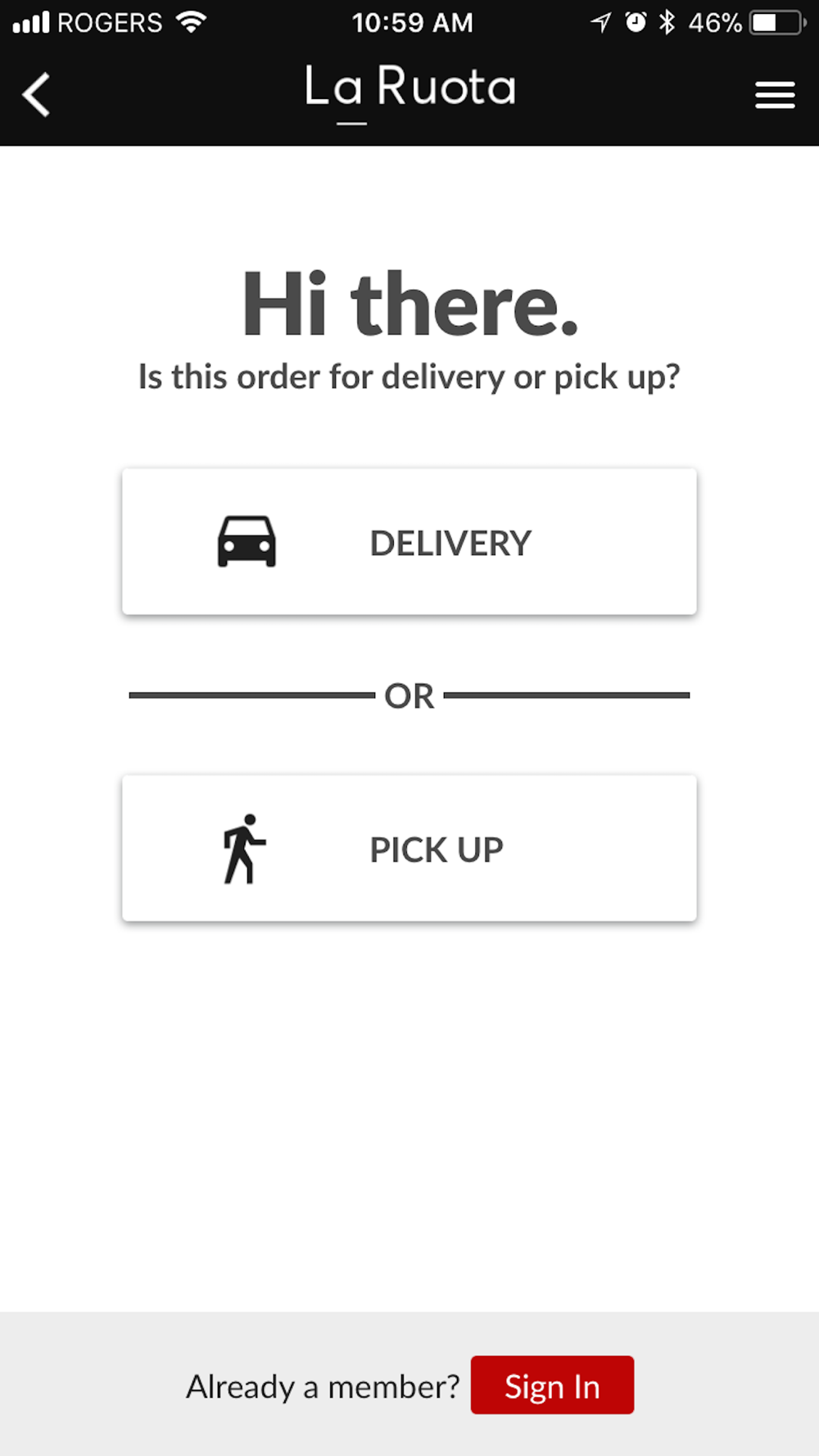
Task: Choose Delivery for this order
Action: [x=409, y=542]
